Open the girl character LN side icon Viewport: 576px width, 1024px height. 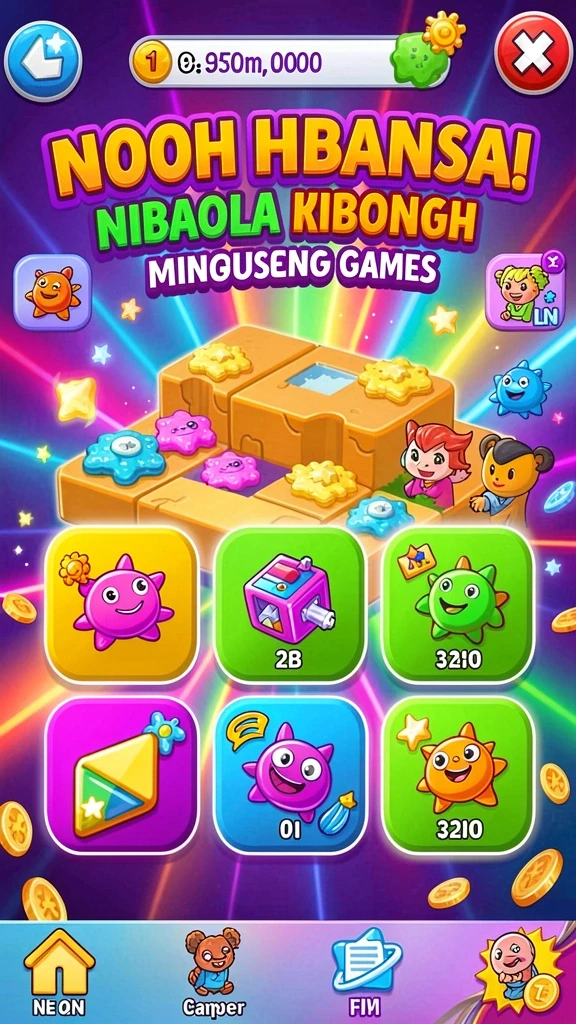[522, 291]
